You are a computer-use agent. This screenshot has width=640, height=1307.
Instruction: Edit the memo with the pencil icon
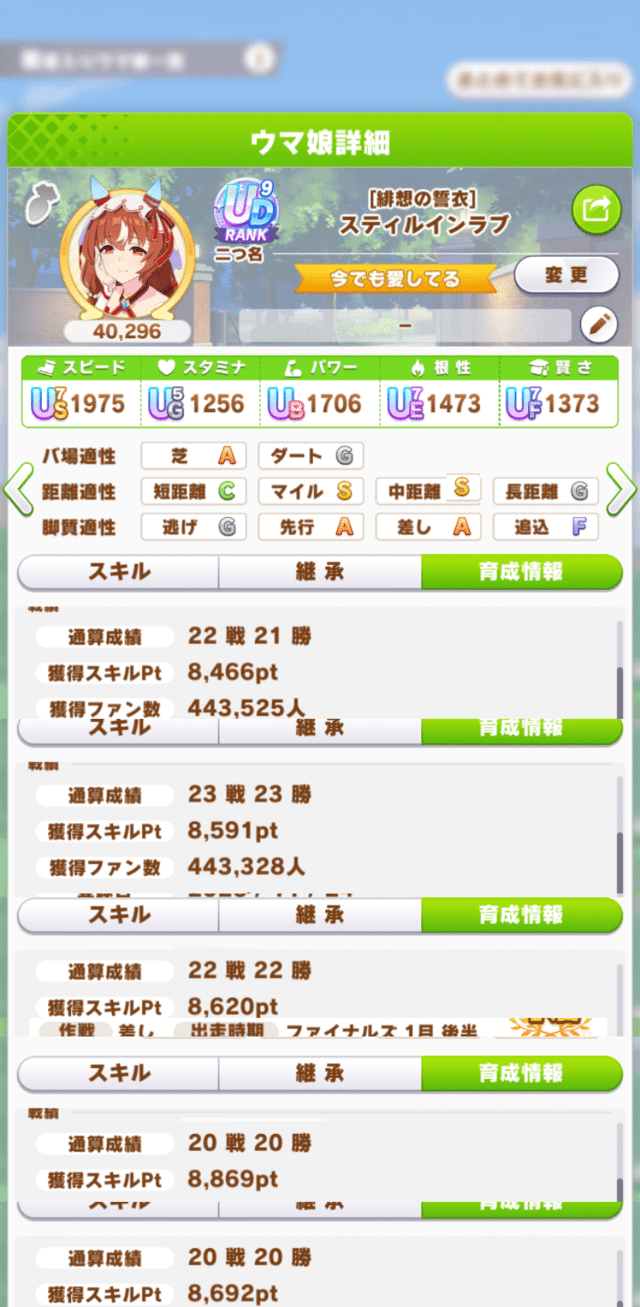[599, 324]
